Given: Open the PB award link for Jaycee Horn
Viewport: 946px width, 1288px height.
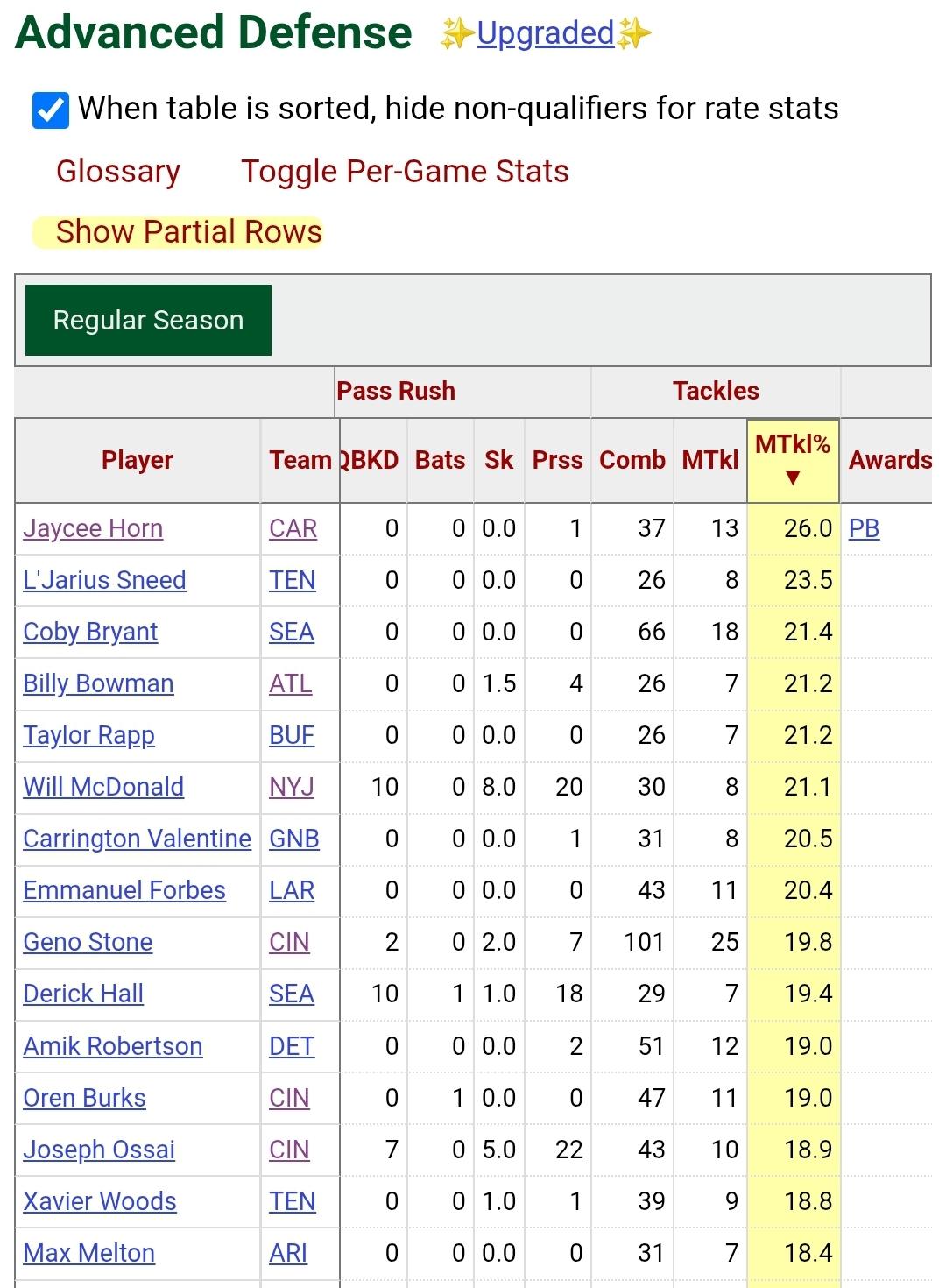Looking at the screenshot, I should pos(864,529).
